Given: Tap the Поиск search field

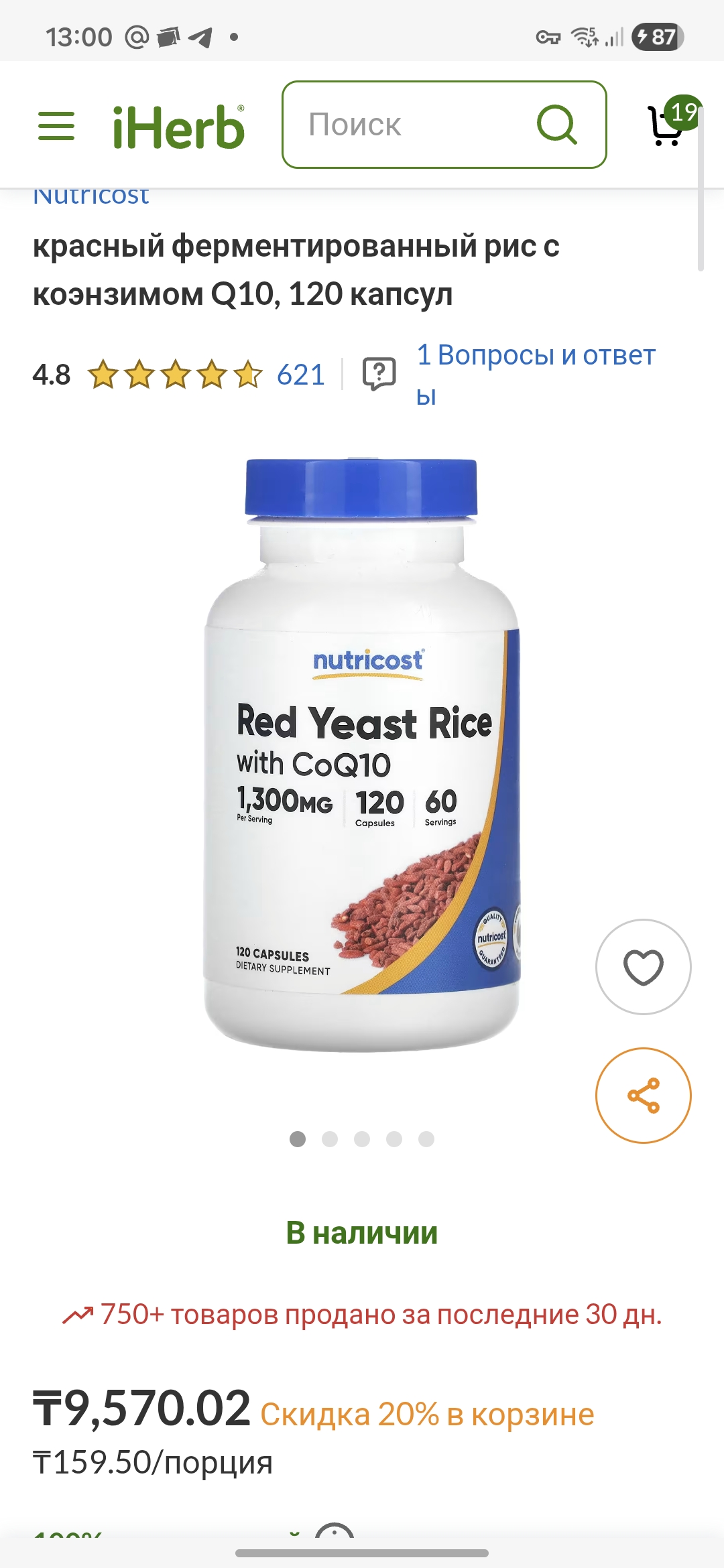Looking at the screenshot, I should pyautogui.click(x=409, y=125).
